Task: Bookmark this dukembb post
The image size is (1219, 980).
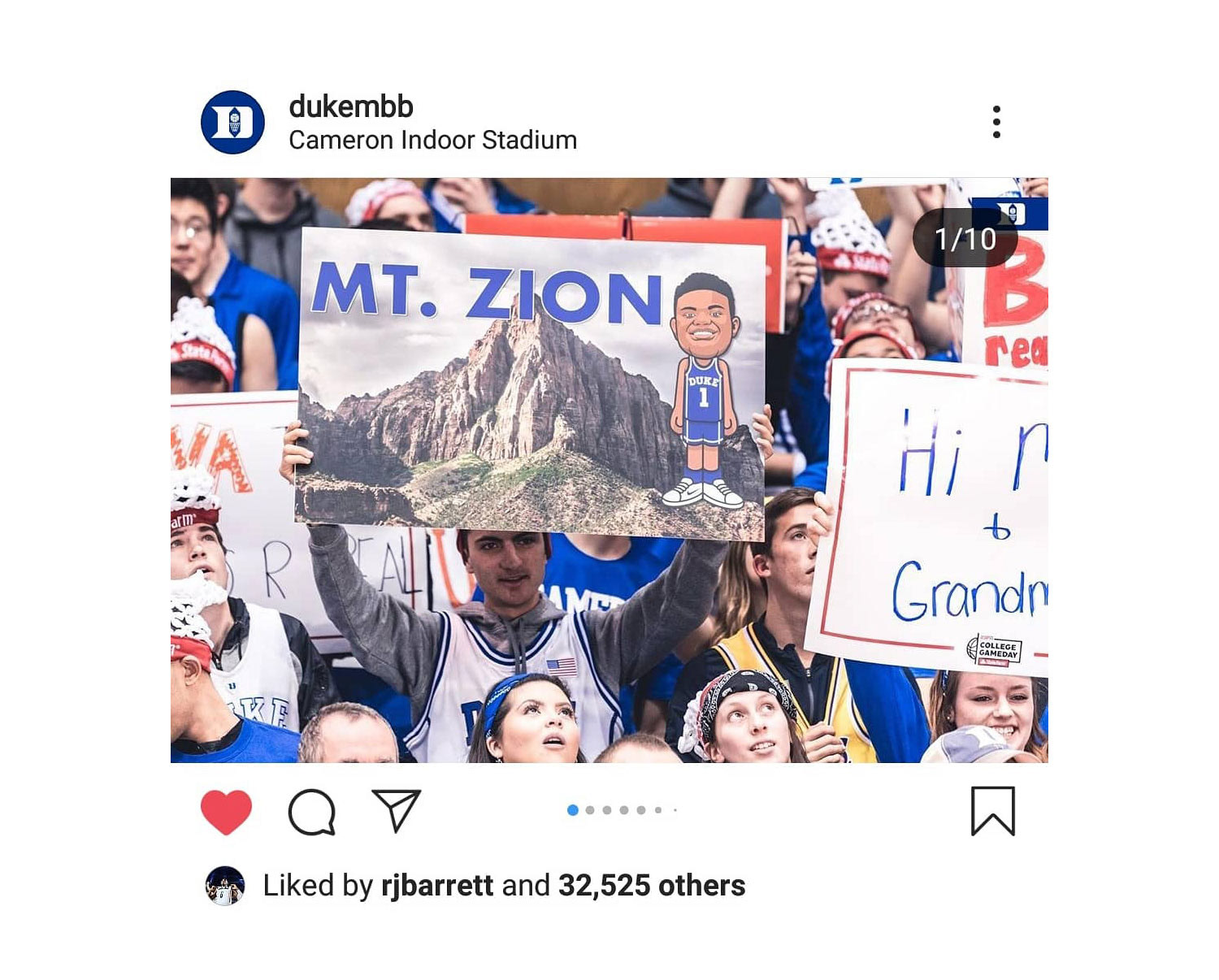Action: (993, 811)
